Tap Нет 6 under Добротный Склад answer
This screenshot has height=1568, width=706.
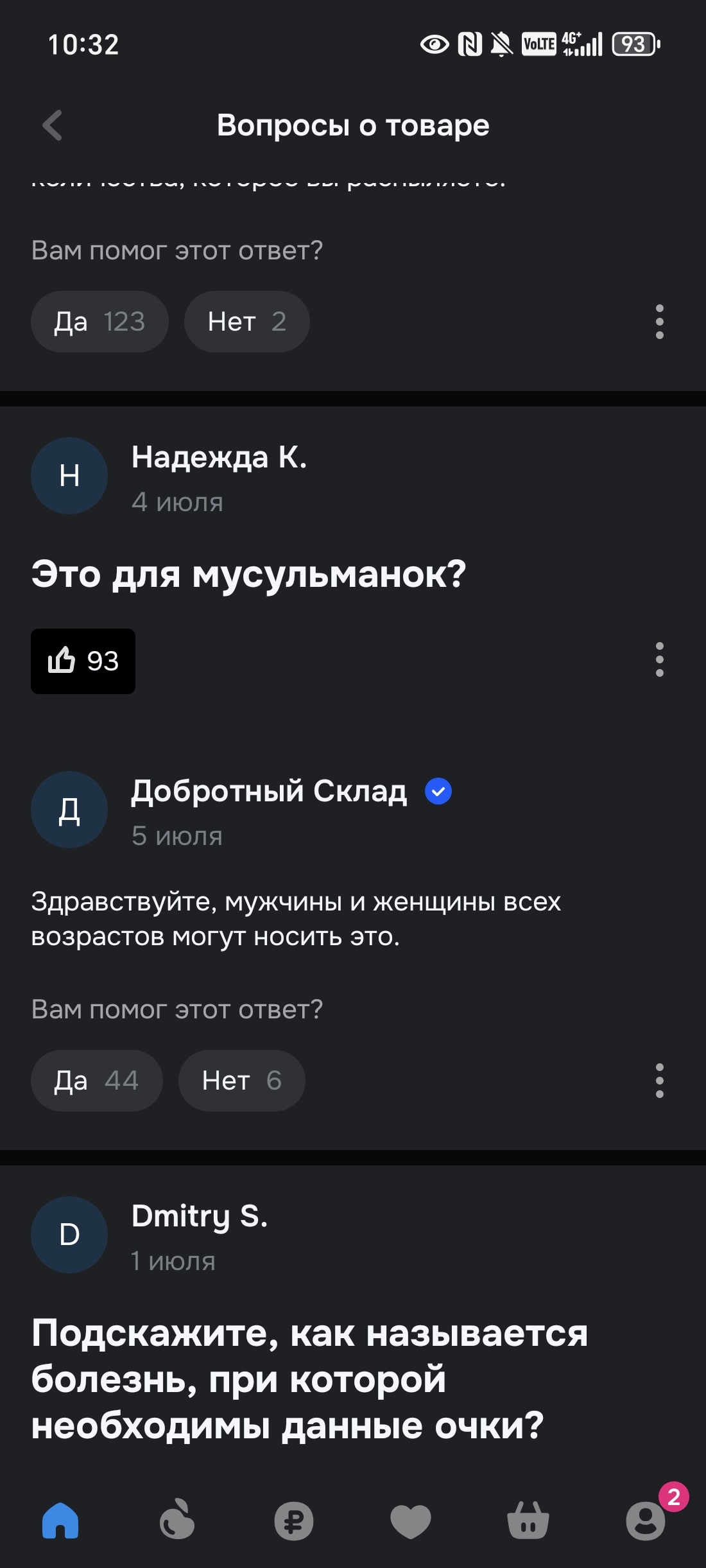241,1081
